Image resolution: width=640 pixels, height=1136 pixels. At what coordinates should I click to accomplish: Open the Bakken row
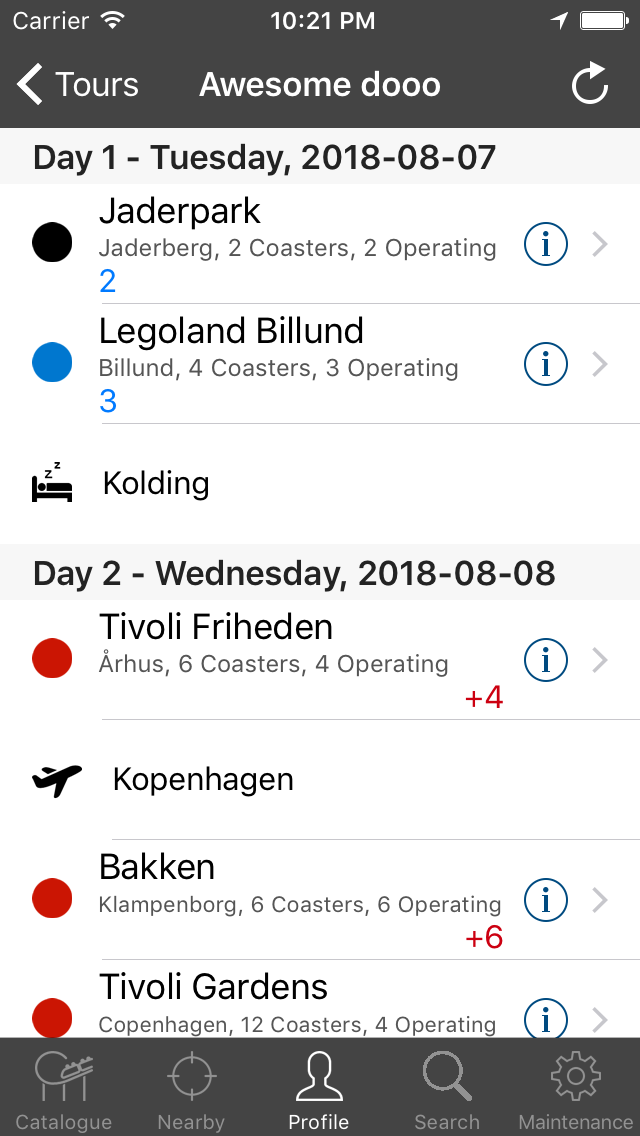[x=320, y=901]
